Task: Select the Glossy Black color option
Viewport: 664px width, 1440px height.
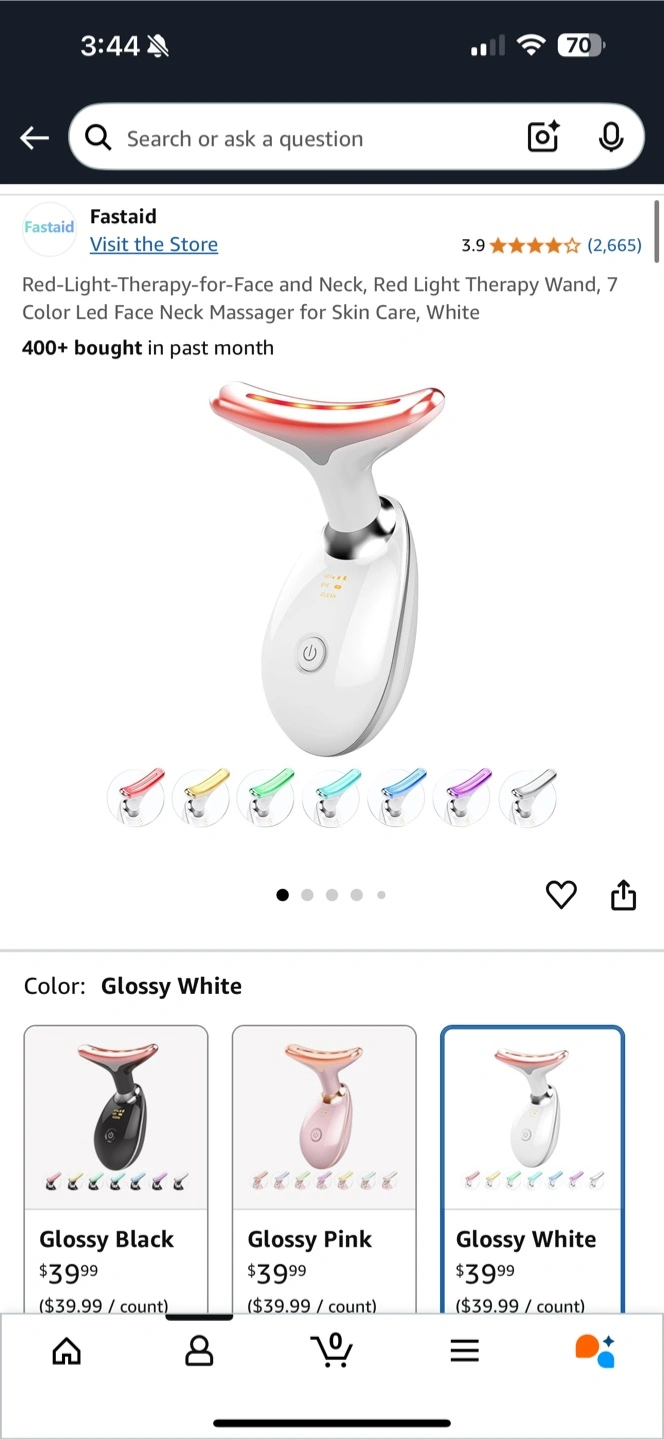Action: click(x=116, y=1169)
